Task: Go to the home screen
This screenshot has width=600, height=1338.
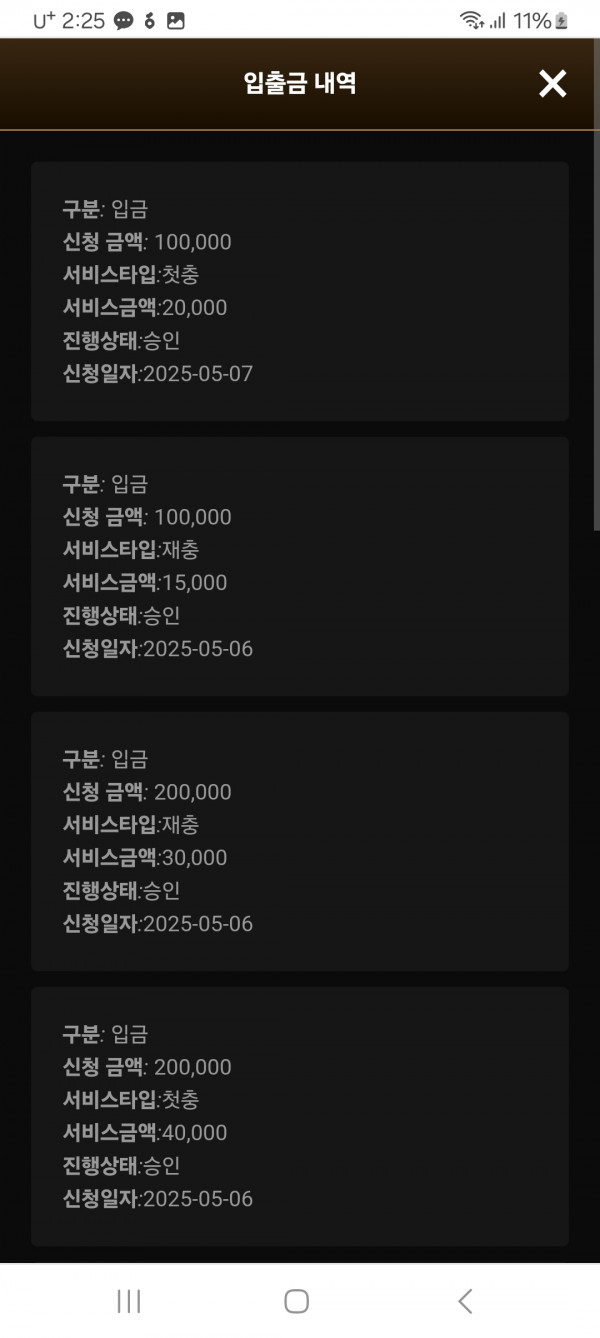Action: 296,1300
